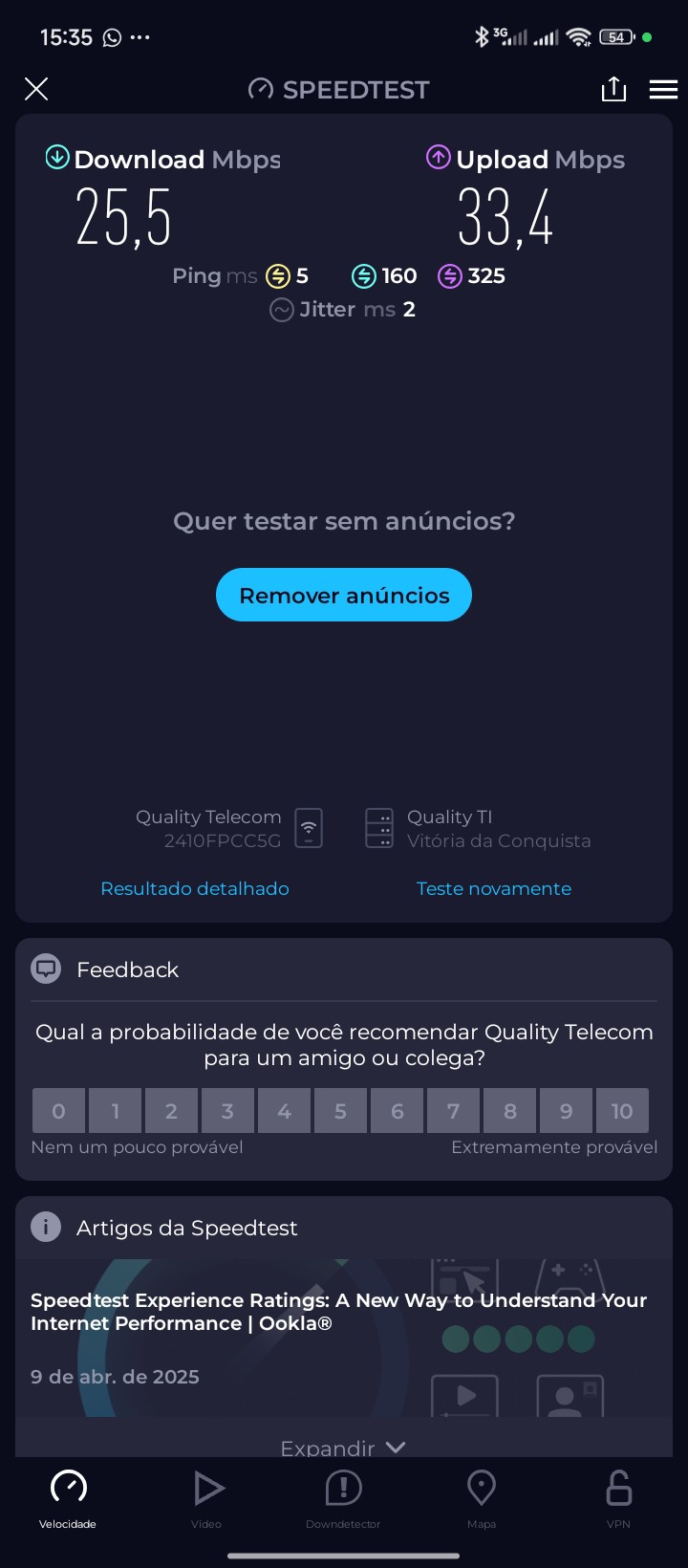The height and width of the screenshot is (1568, 688).
Task: Open the hamburger menu
Action: coord(663,90)
